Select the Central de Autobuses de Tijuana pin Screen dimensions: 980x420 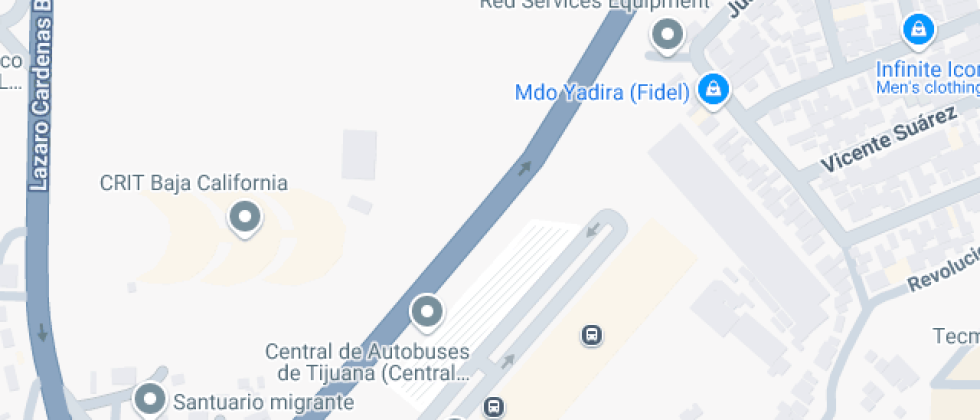[x=427, y=311]
